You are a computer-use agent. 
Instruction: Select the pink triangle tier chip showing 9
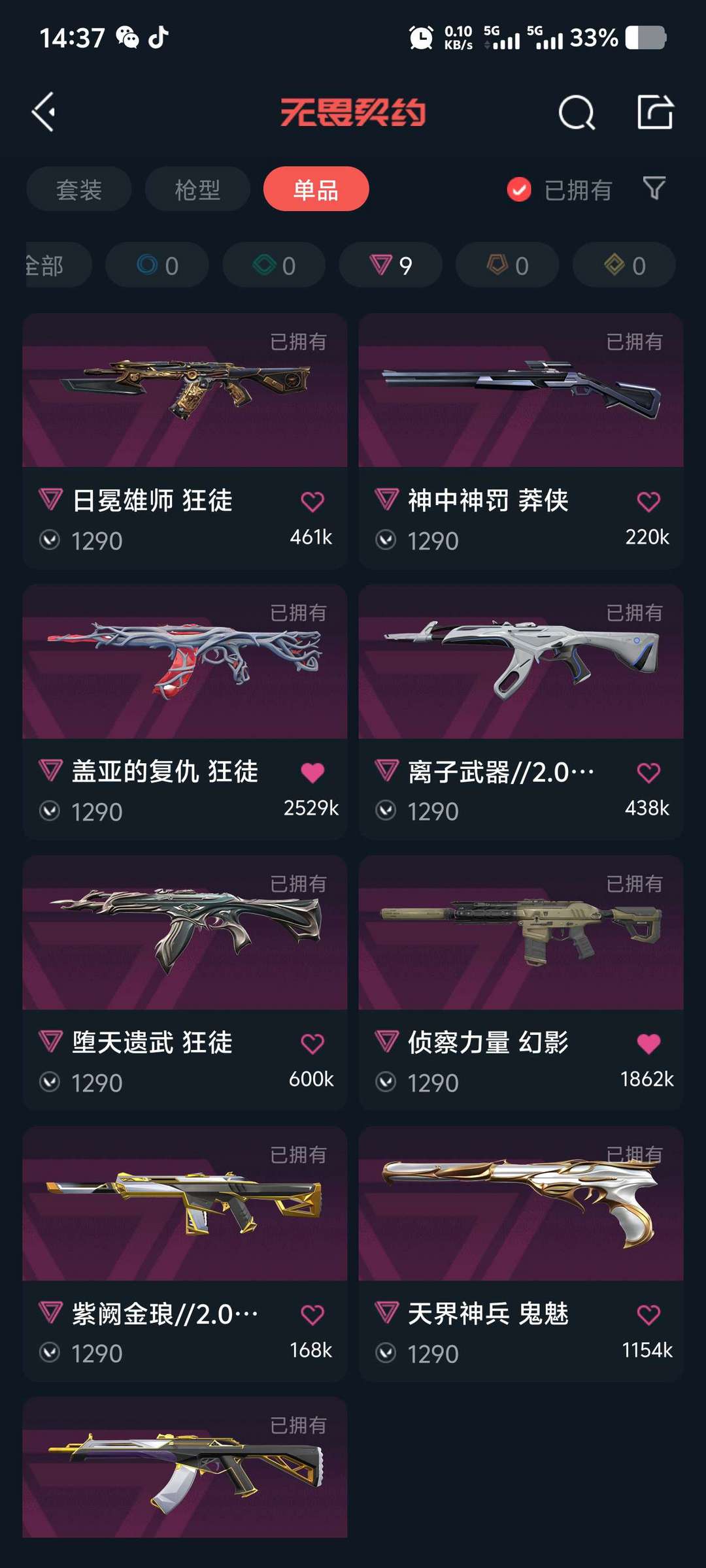tap(390, 265)
